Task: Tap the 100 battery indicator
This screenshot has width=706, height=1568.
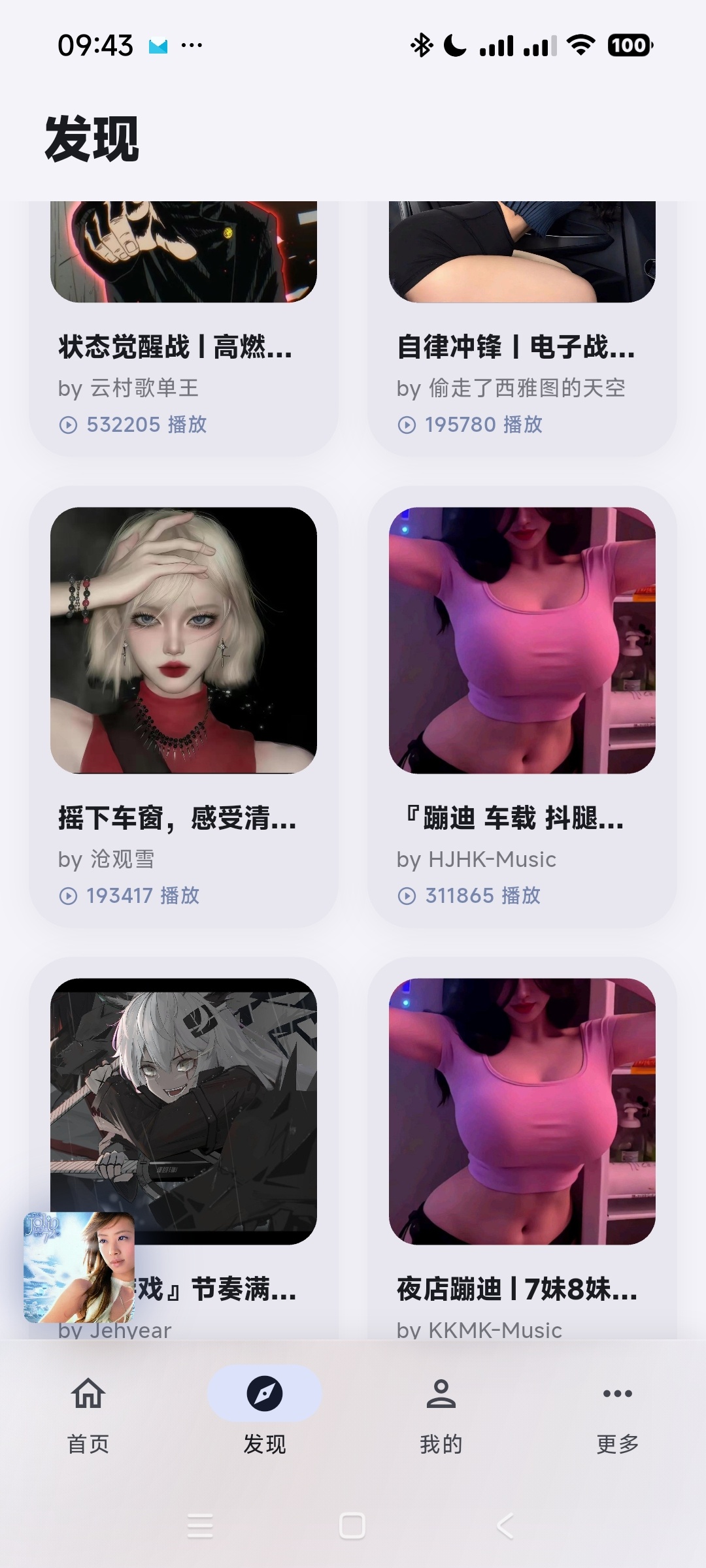Action: [x=628, y=44]
